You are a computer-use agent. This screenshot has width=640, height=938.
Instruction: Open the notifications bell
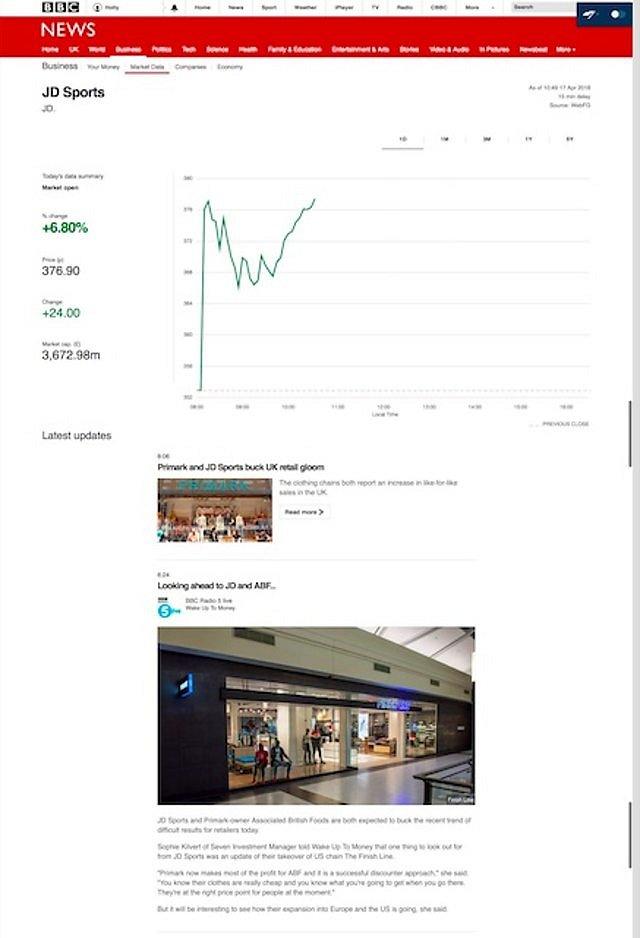[x=175, y=7]
